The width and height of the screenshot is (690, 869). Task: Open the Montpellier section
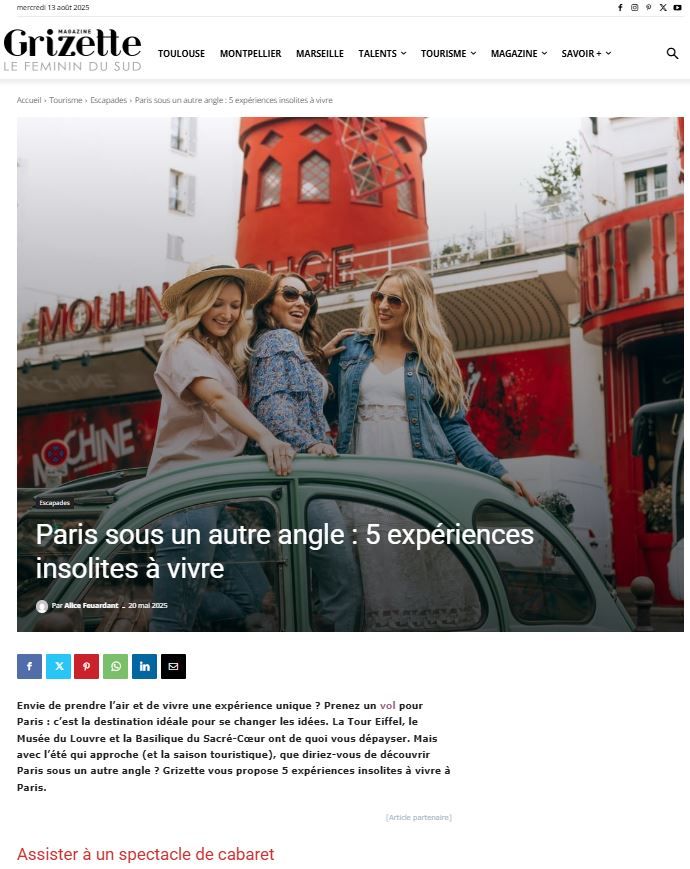click(250, 54)
